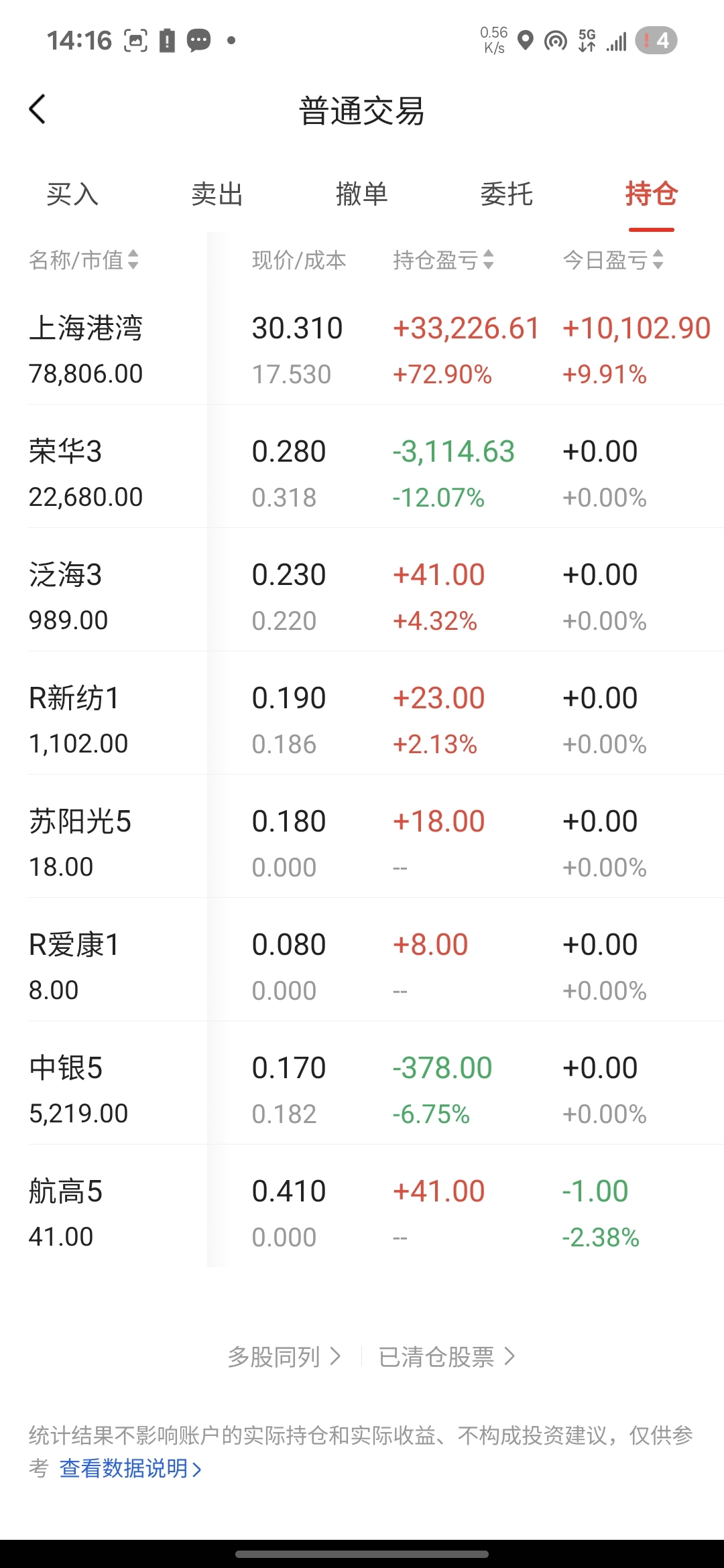Image resolution: width=724 pixels, height=1568 pixels.
Task: Sort holdings by 名称/市值
Action: pos(84,260)
